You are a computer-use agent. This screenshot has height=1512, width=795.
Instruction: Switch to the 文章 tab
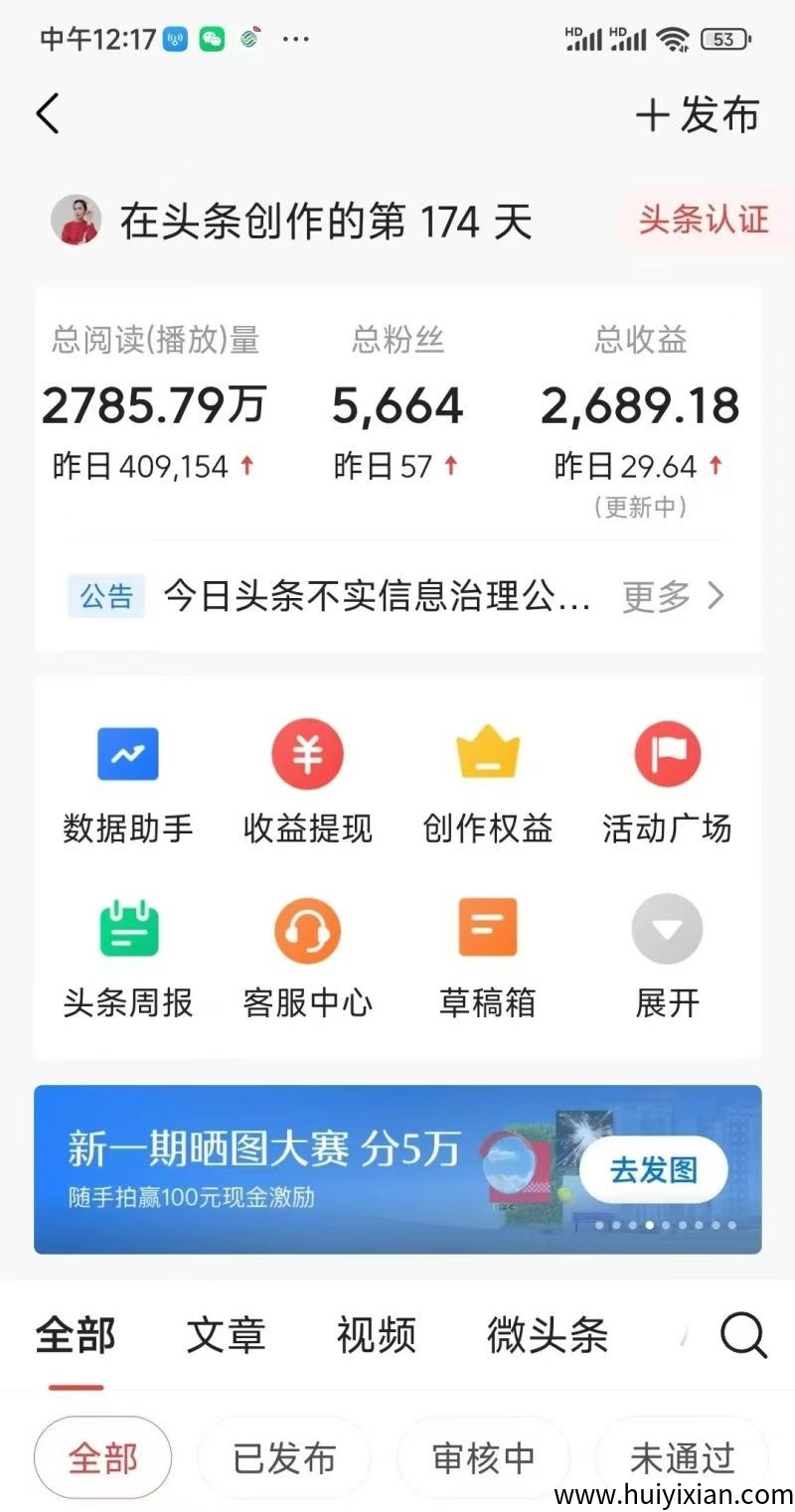coord(227,1336)
